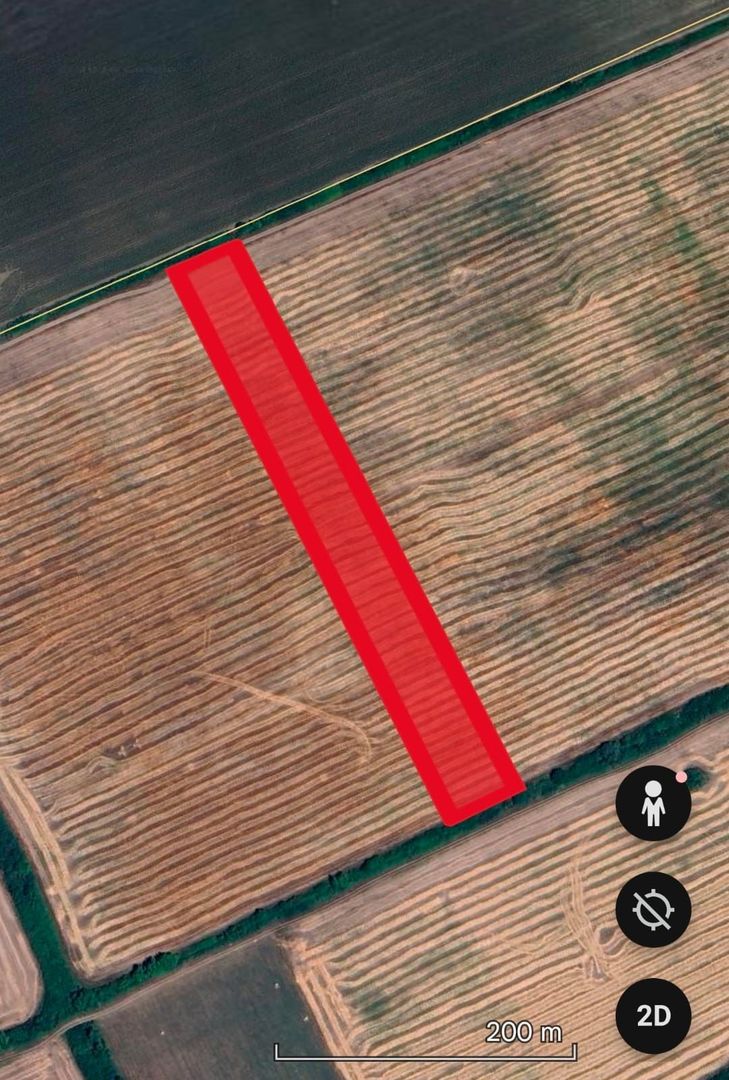The width and height of the screenshot is (729, 1080).
Task: Switch the map view using the 2D button
Action: click(653, 1016)
